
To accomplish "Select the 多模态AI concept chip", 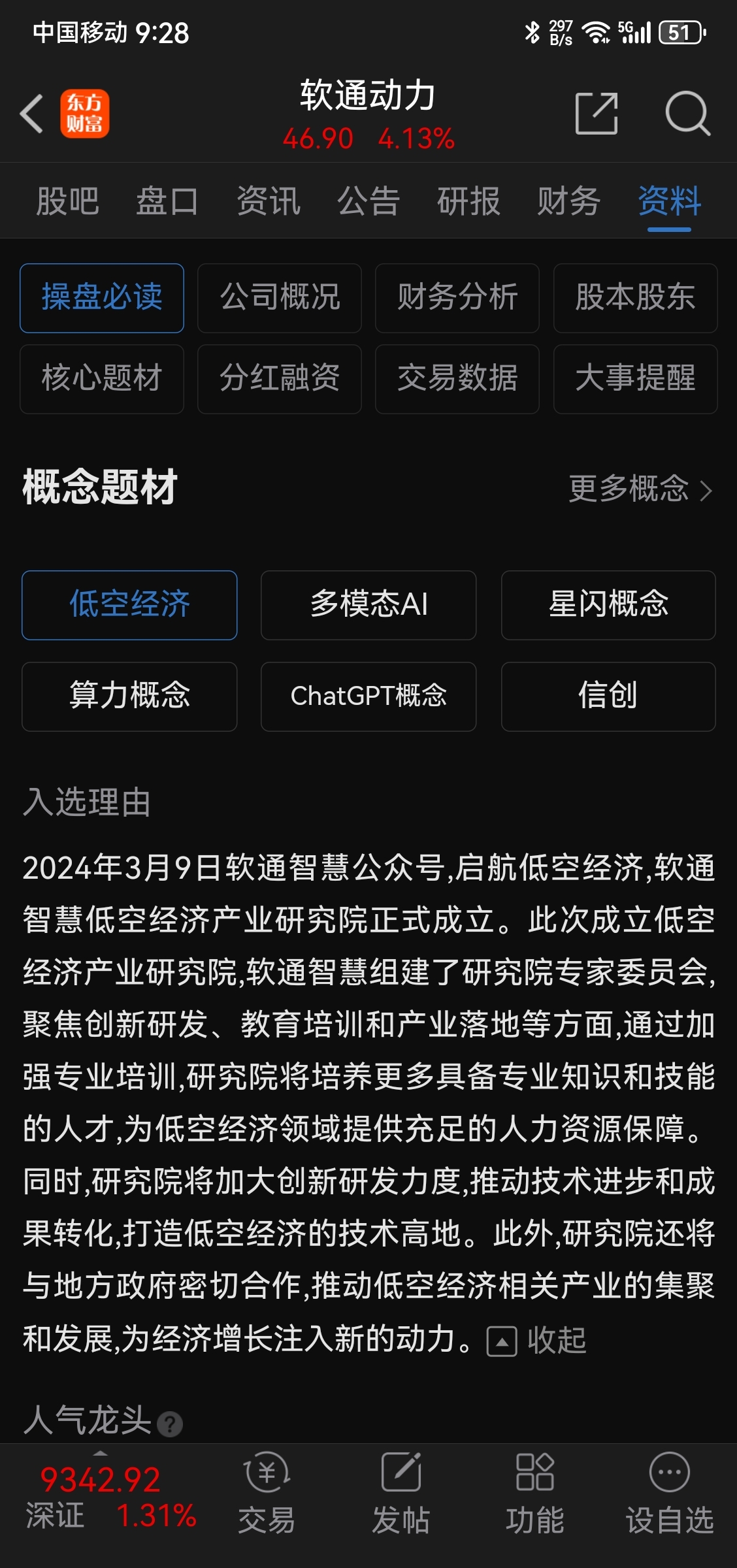I will point(368,604).
